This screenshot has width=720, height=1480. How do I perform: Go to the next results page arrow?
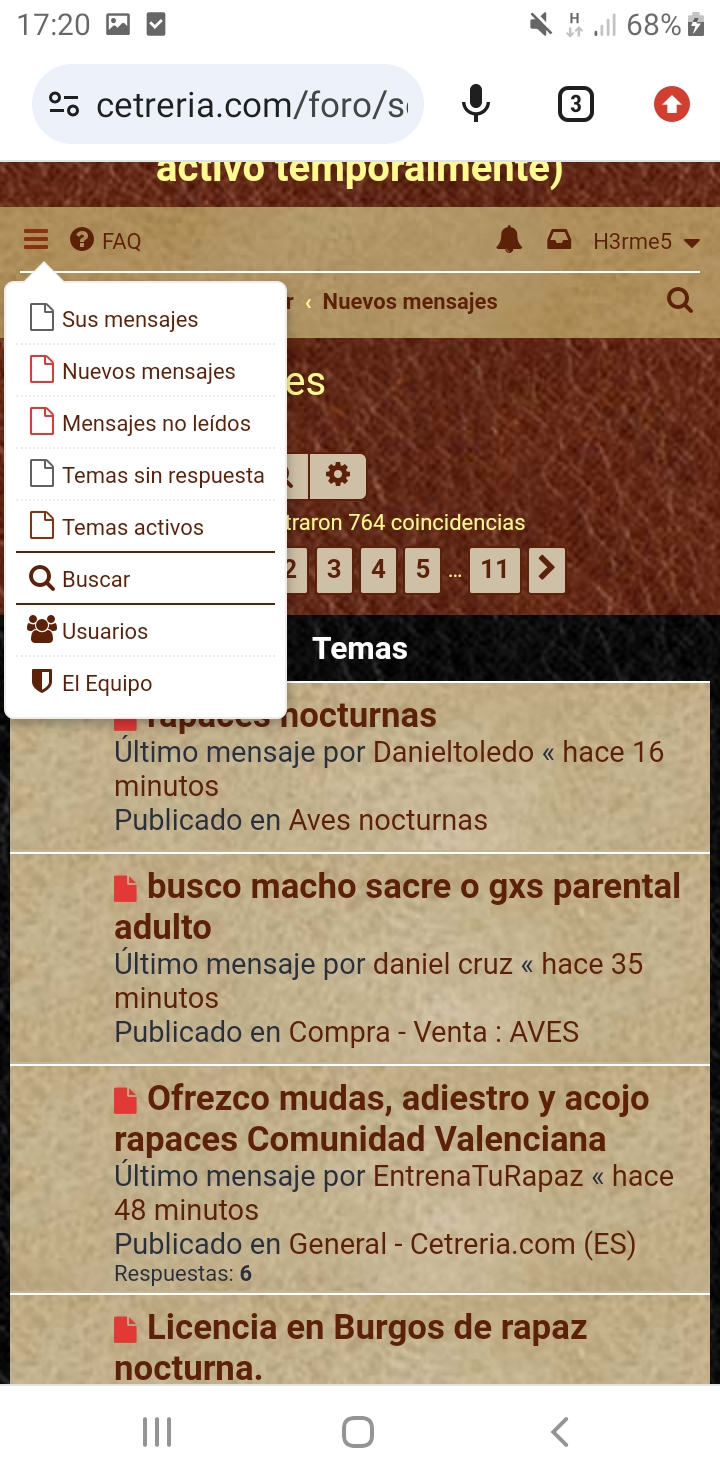tap(546, 569)
